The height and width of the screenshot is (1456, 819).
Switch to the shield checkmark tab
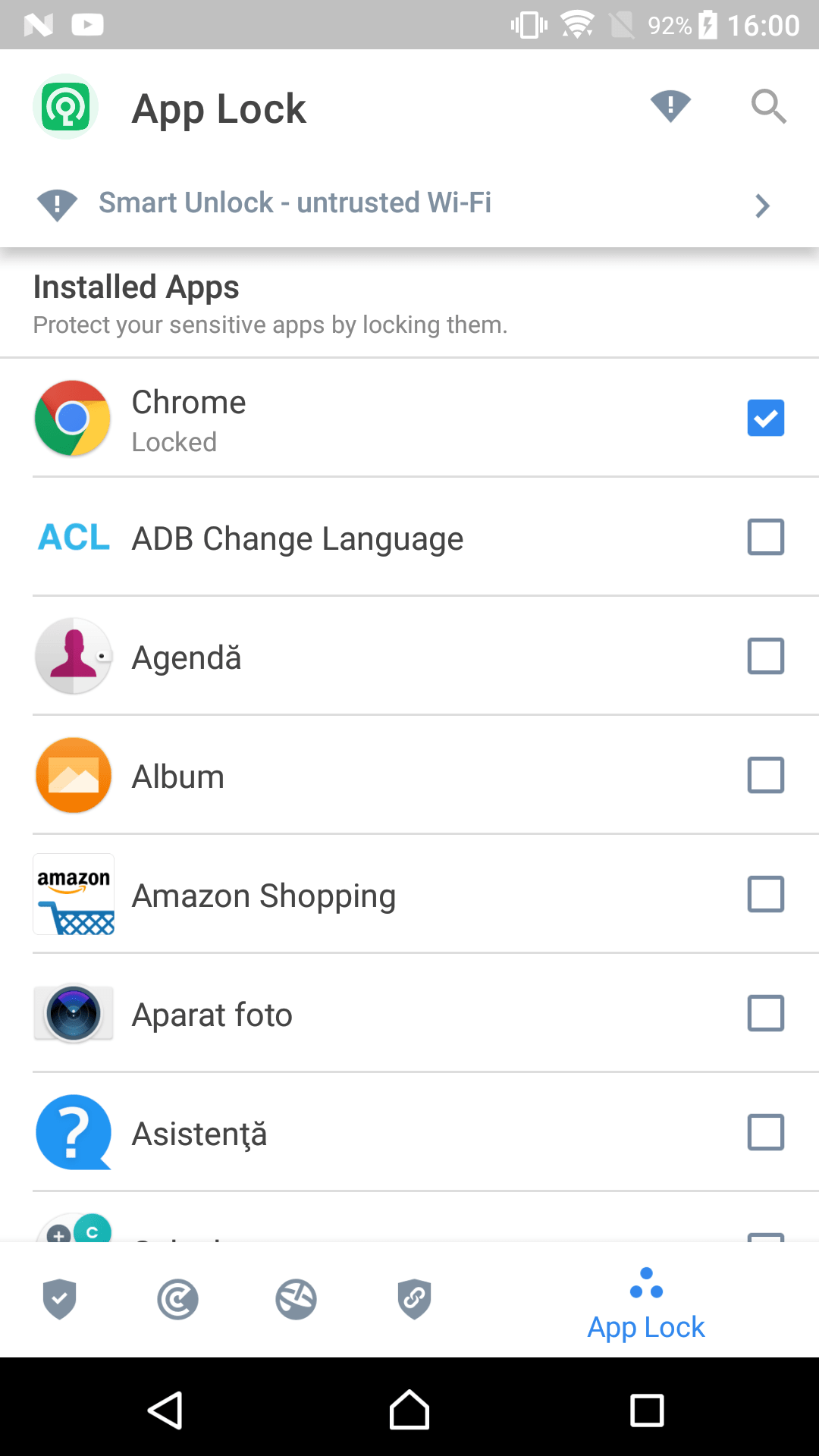tap(59, 1299)
